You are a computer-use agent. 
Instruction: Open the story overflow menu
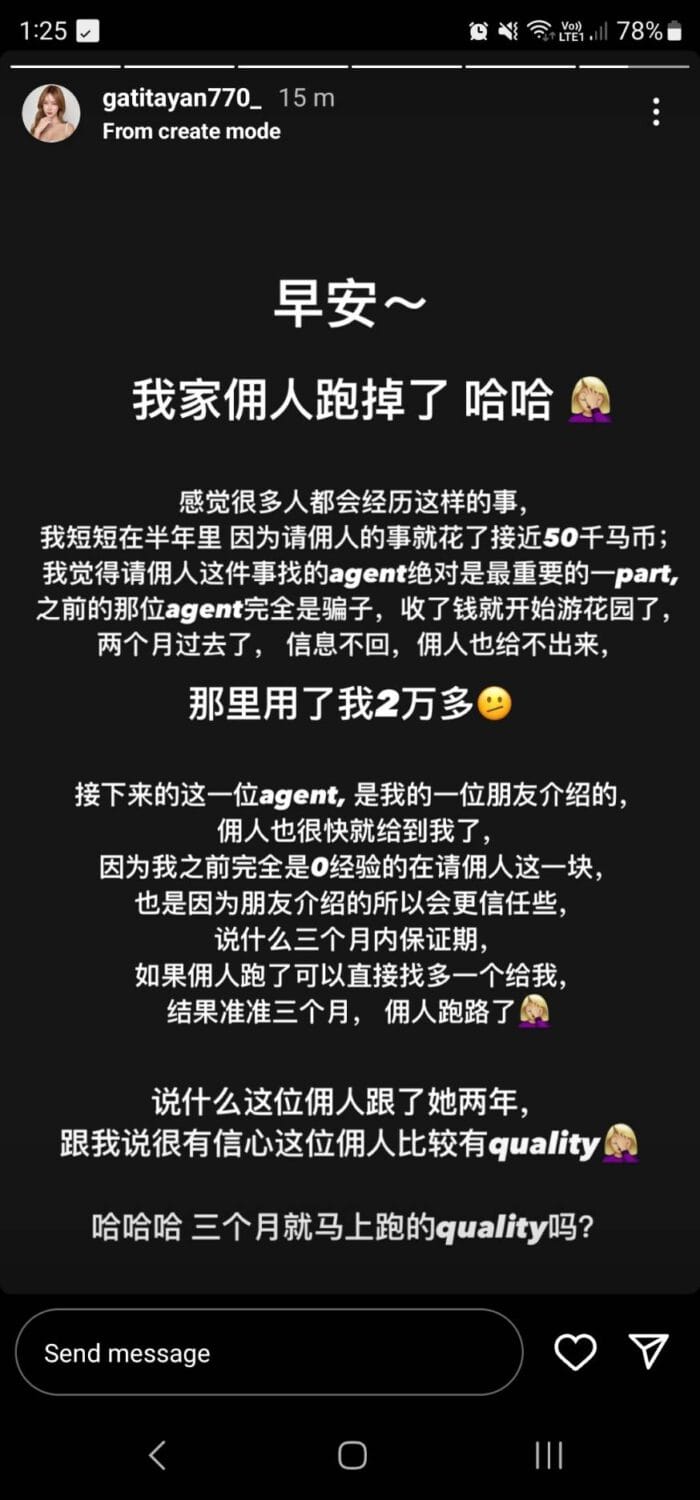coord(656,112)
